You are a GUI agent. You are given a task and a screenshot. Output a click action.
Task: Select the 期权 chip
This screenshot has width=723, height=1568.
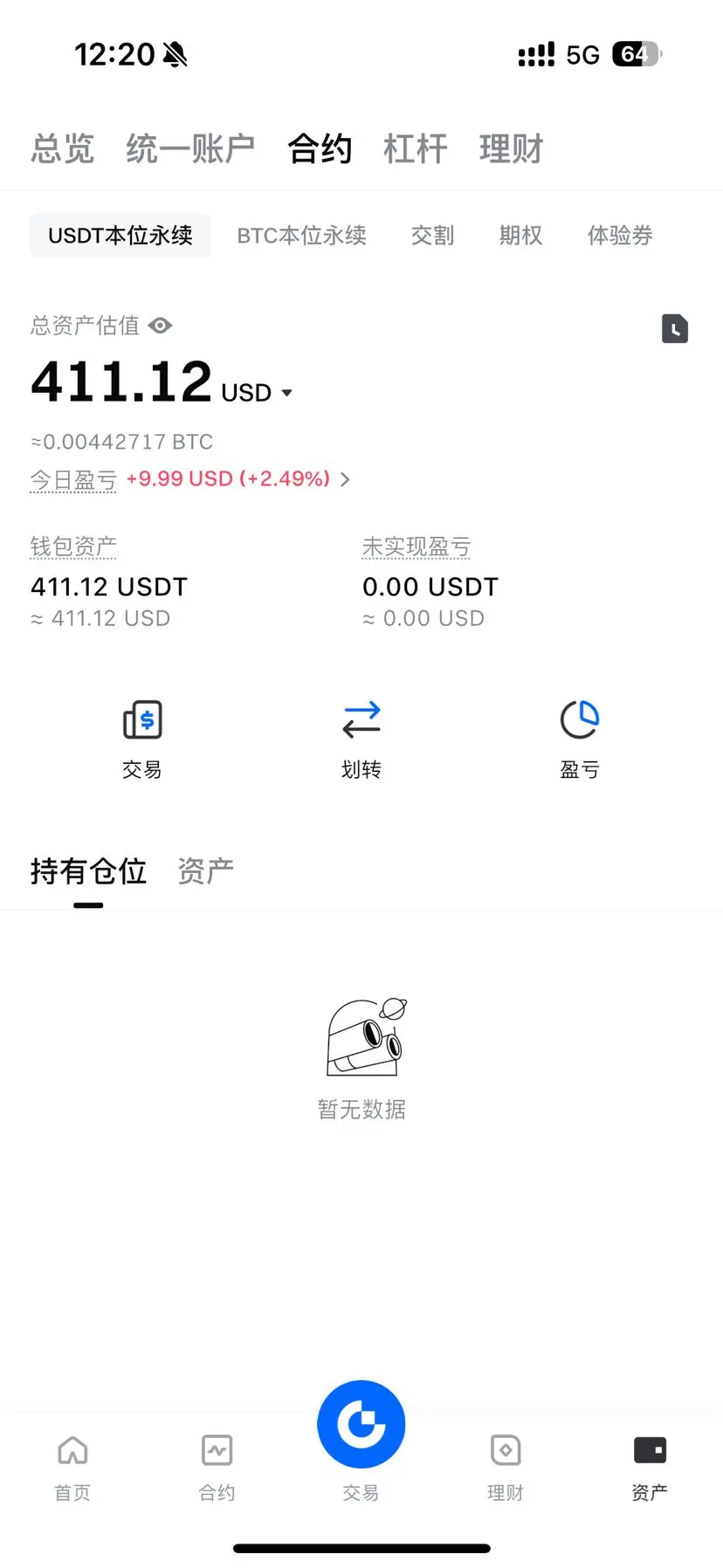[x=520, y=236]
